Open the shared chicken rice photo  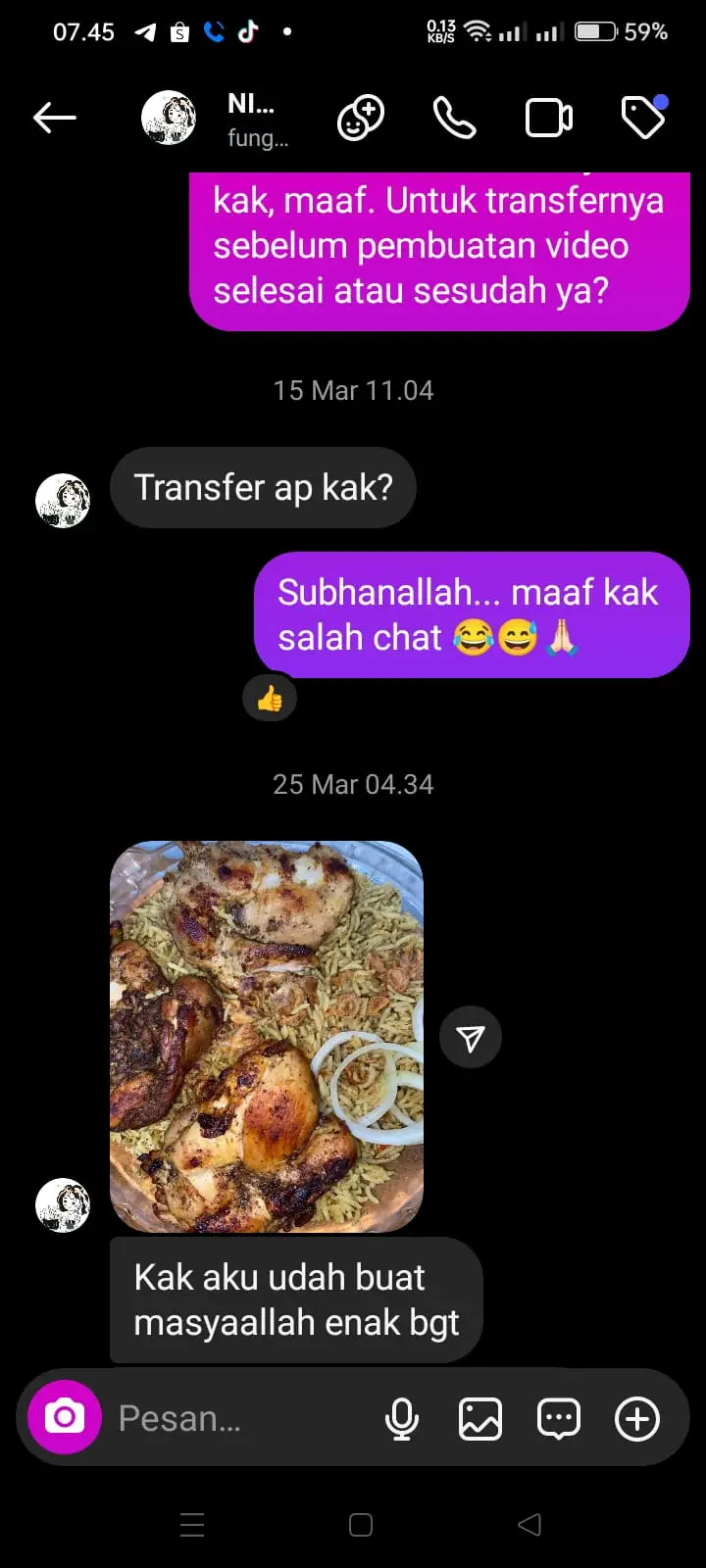click(x=267, y=1036)
